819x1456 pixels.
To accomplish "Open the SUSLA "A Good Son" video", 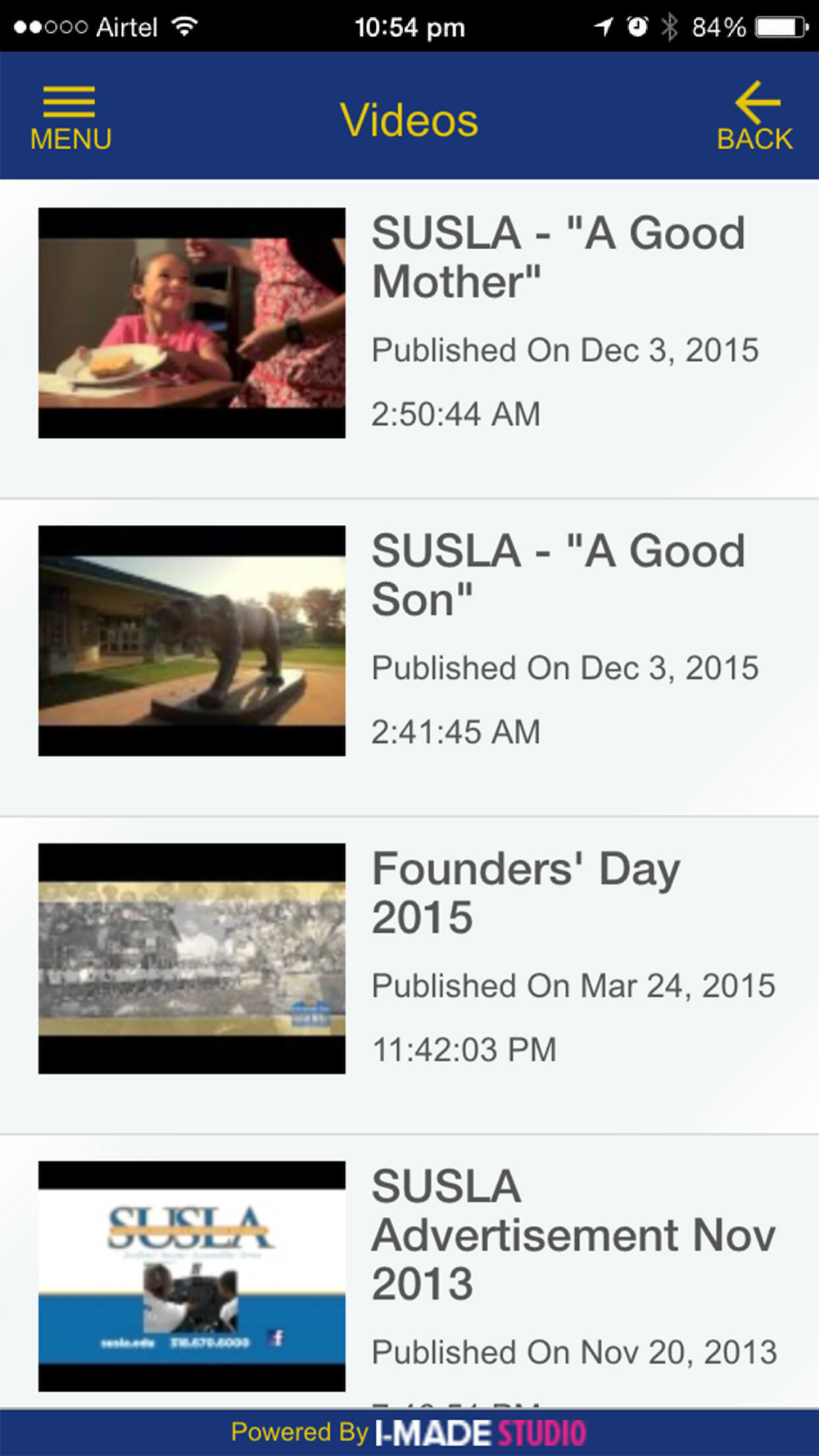I will pyautogui.click(x=192, y=640).
